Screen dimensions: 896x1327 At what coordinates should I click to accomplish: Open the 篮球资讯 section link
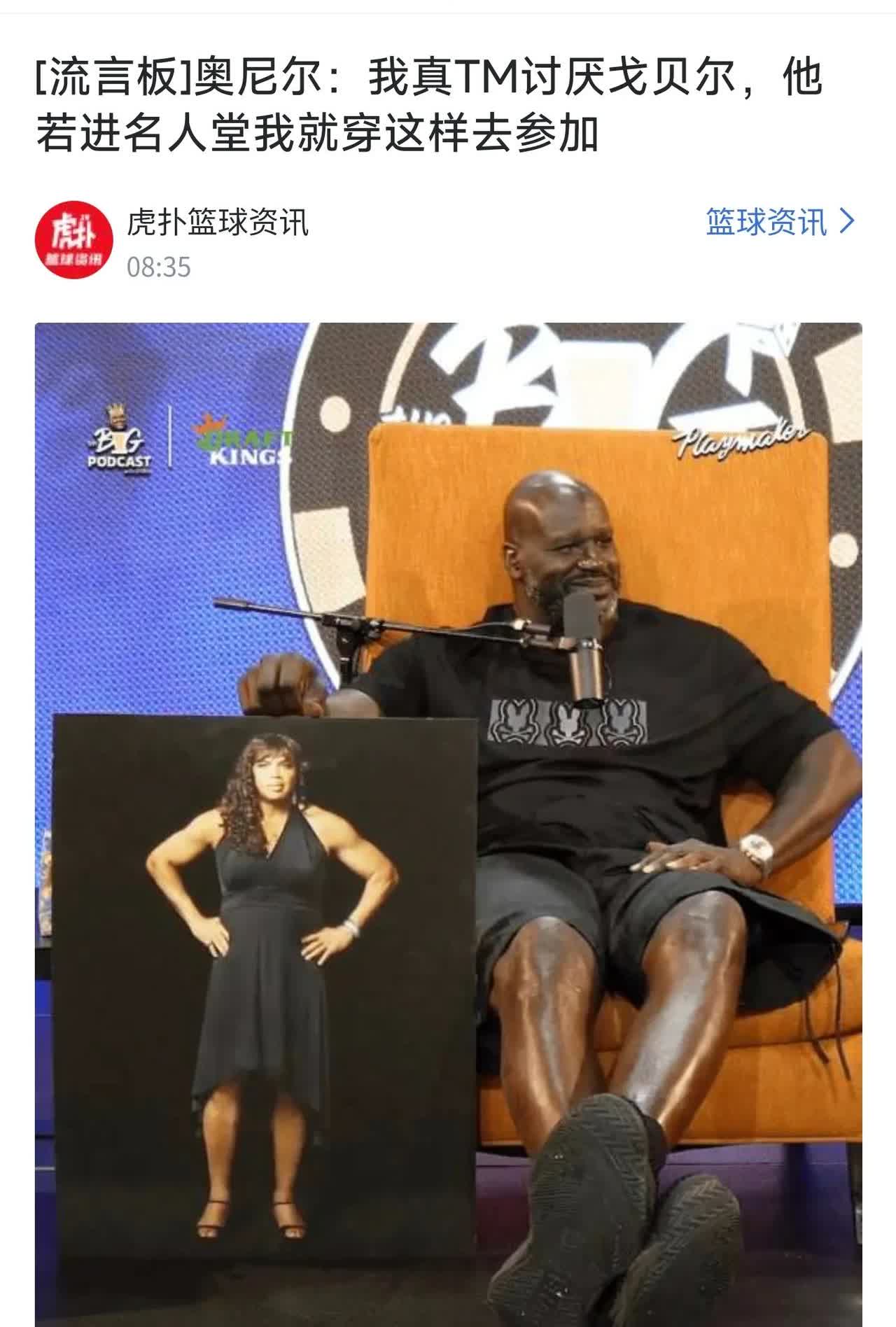(779, 222)
